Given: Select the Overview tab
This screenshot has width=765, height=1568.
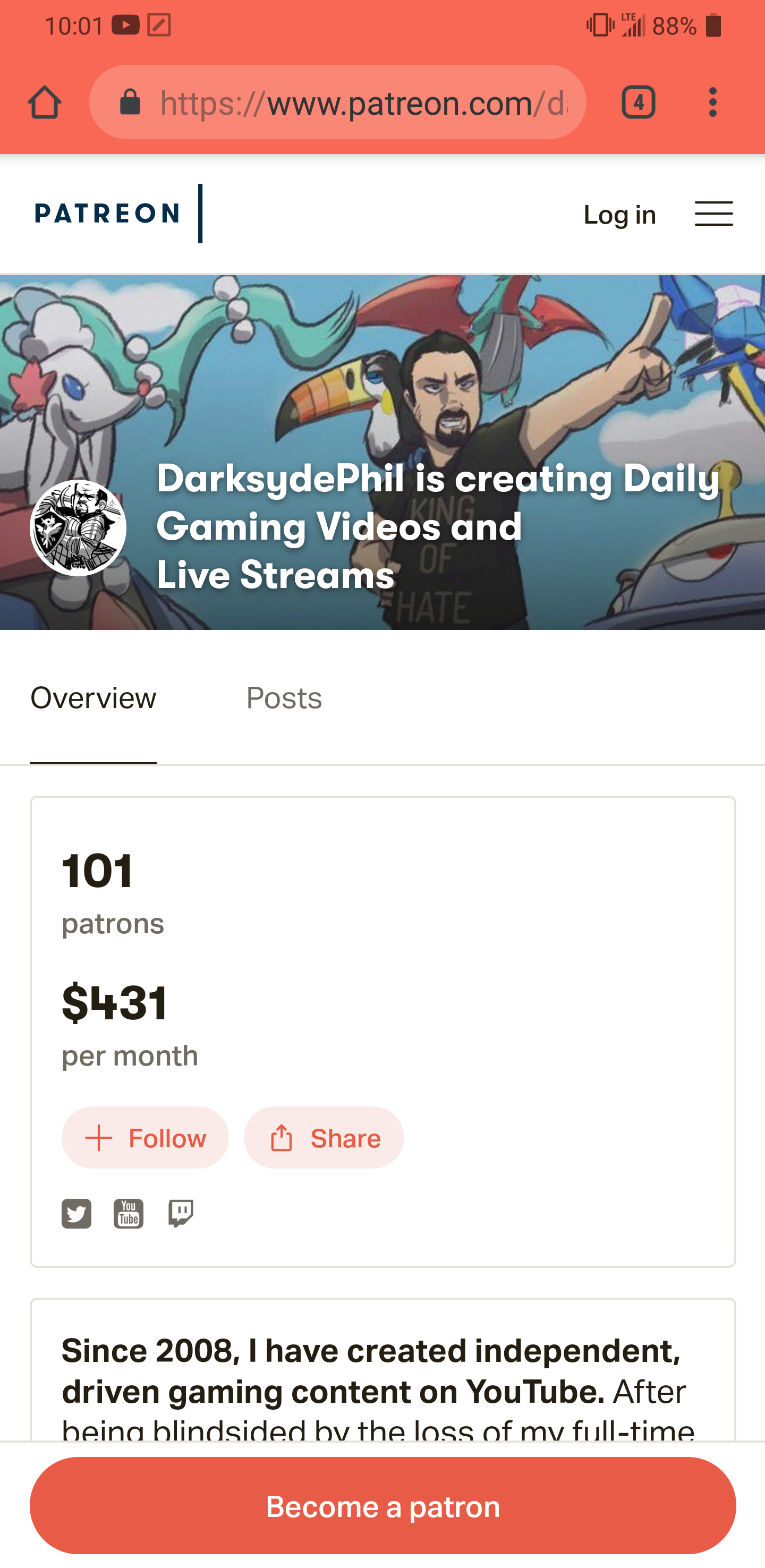Looking at the screenshot, I should [93, 698].
